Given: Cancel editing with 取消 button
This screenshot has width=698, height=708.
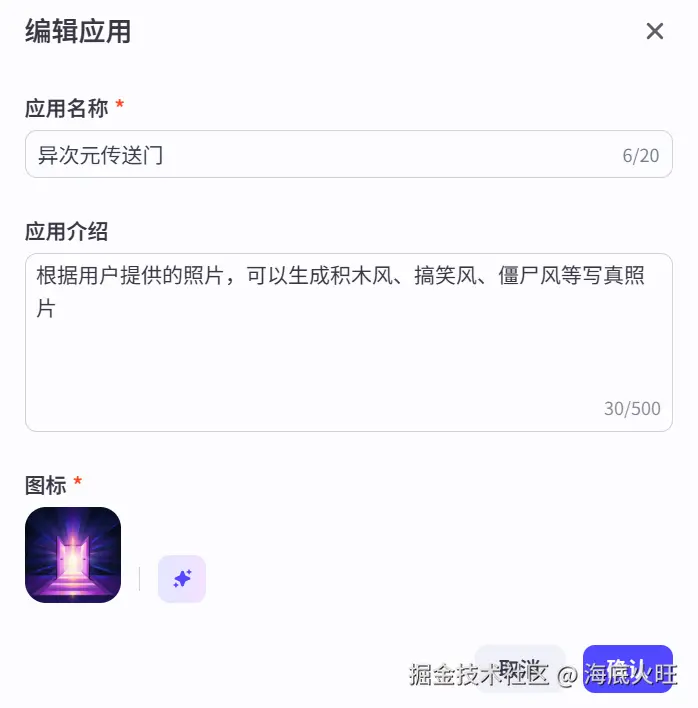Looking at the screenshot, I should tap(520, 669).
